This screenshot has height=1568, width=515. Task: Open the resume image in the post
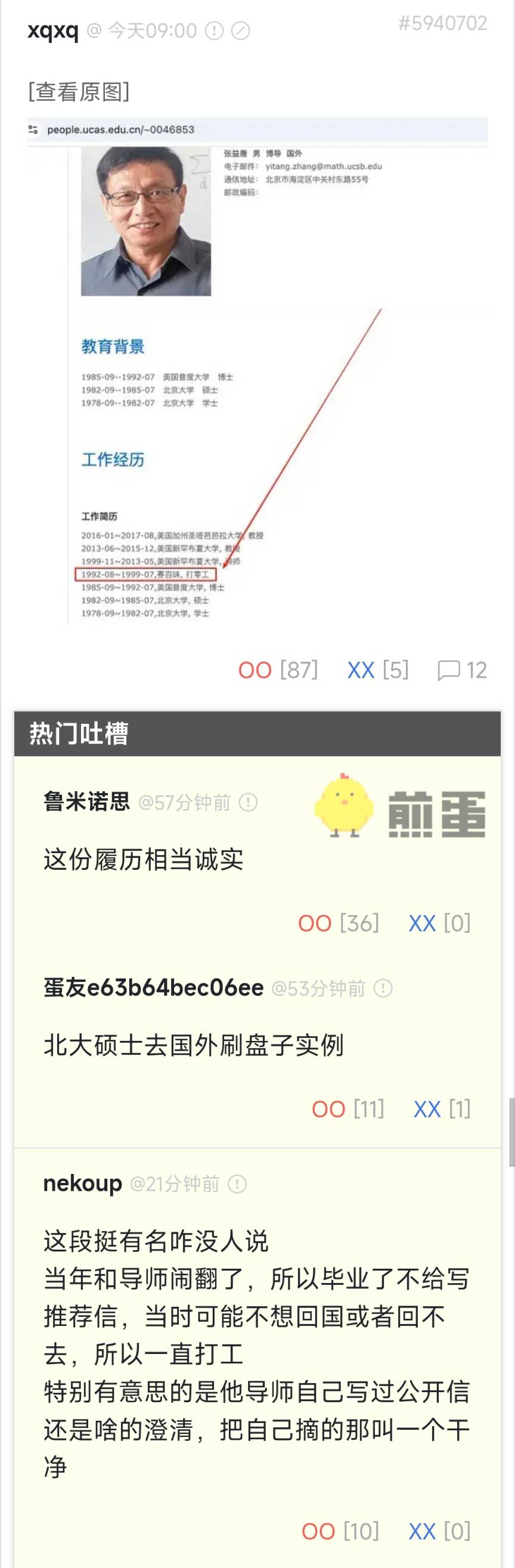pos(257,371)
